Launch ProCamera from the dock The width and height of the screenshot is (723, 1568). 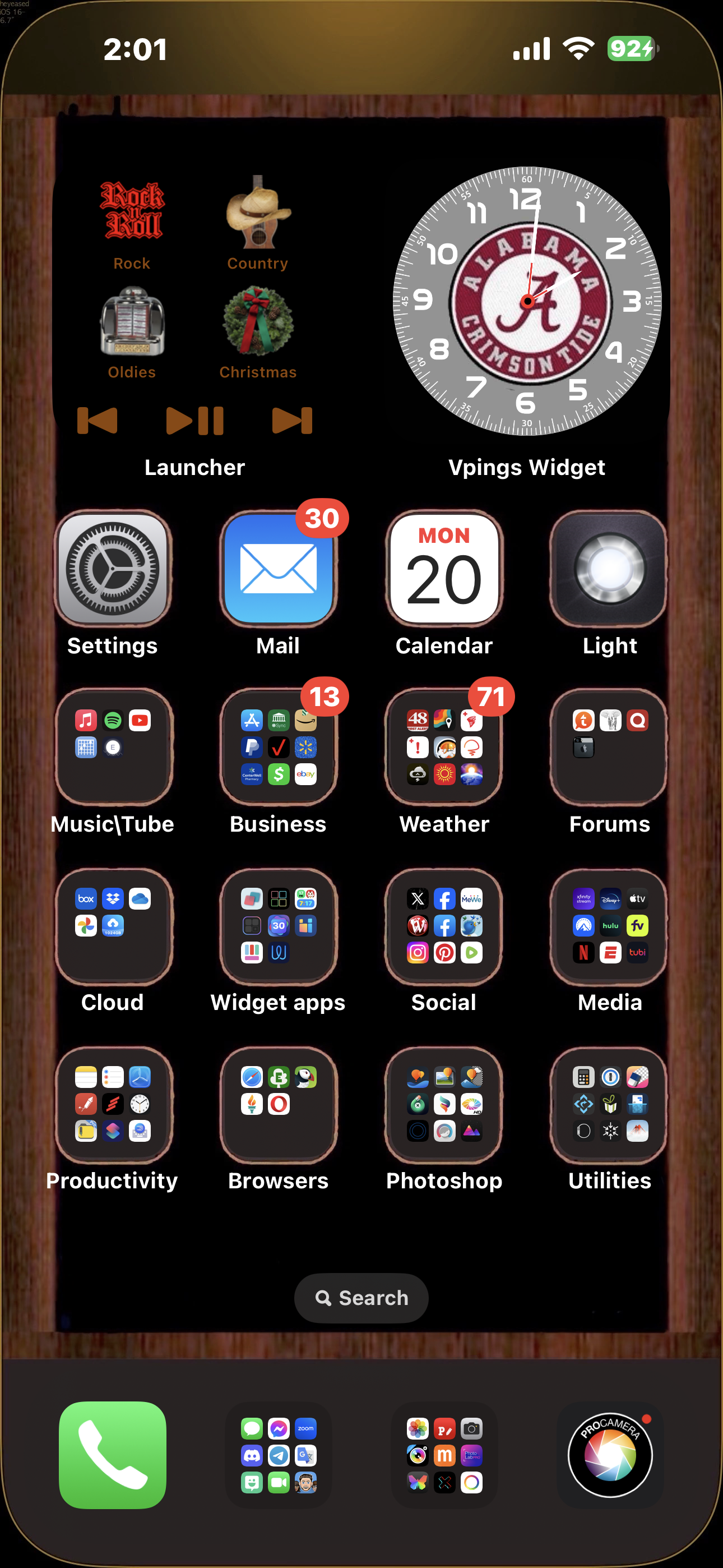[609, 1455]
